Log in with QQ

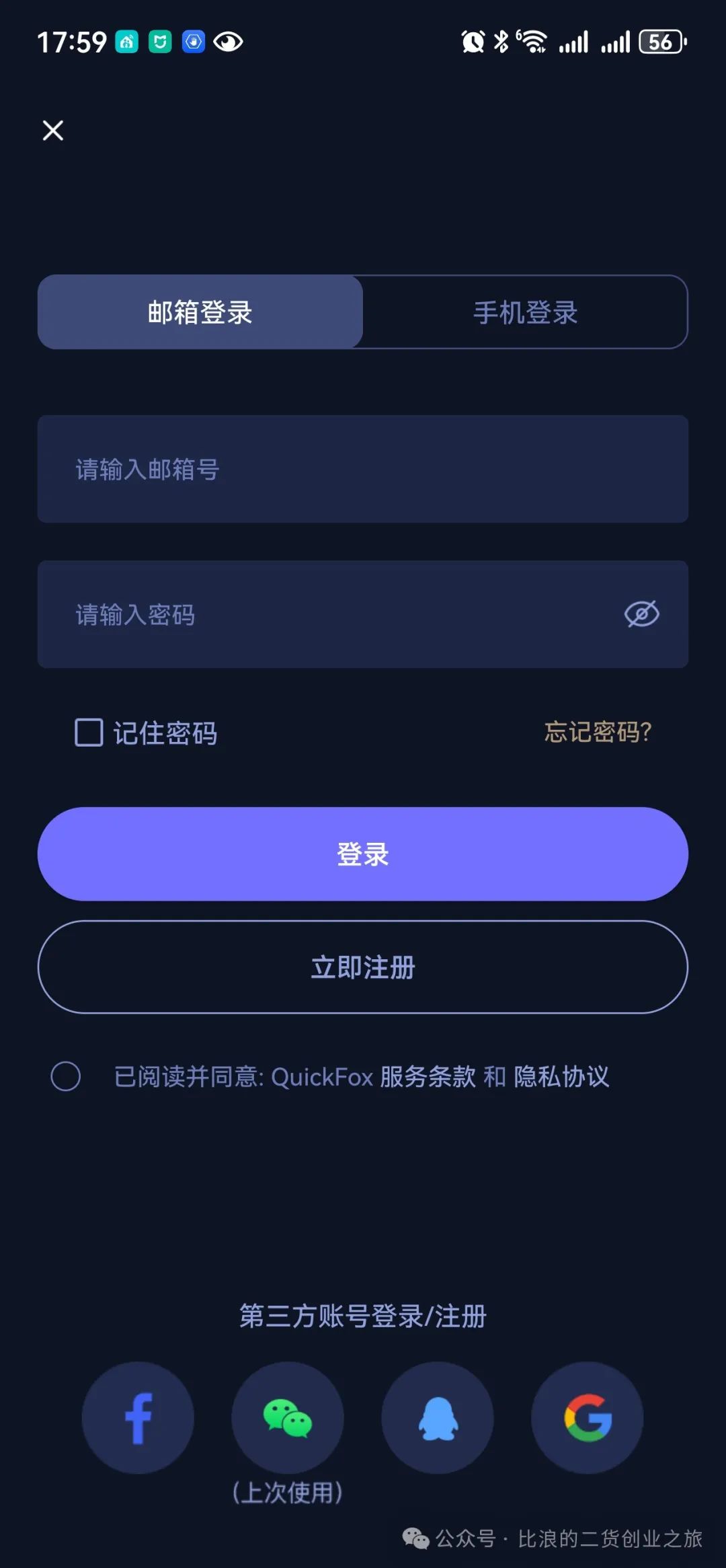pos(438,1418)
